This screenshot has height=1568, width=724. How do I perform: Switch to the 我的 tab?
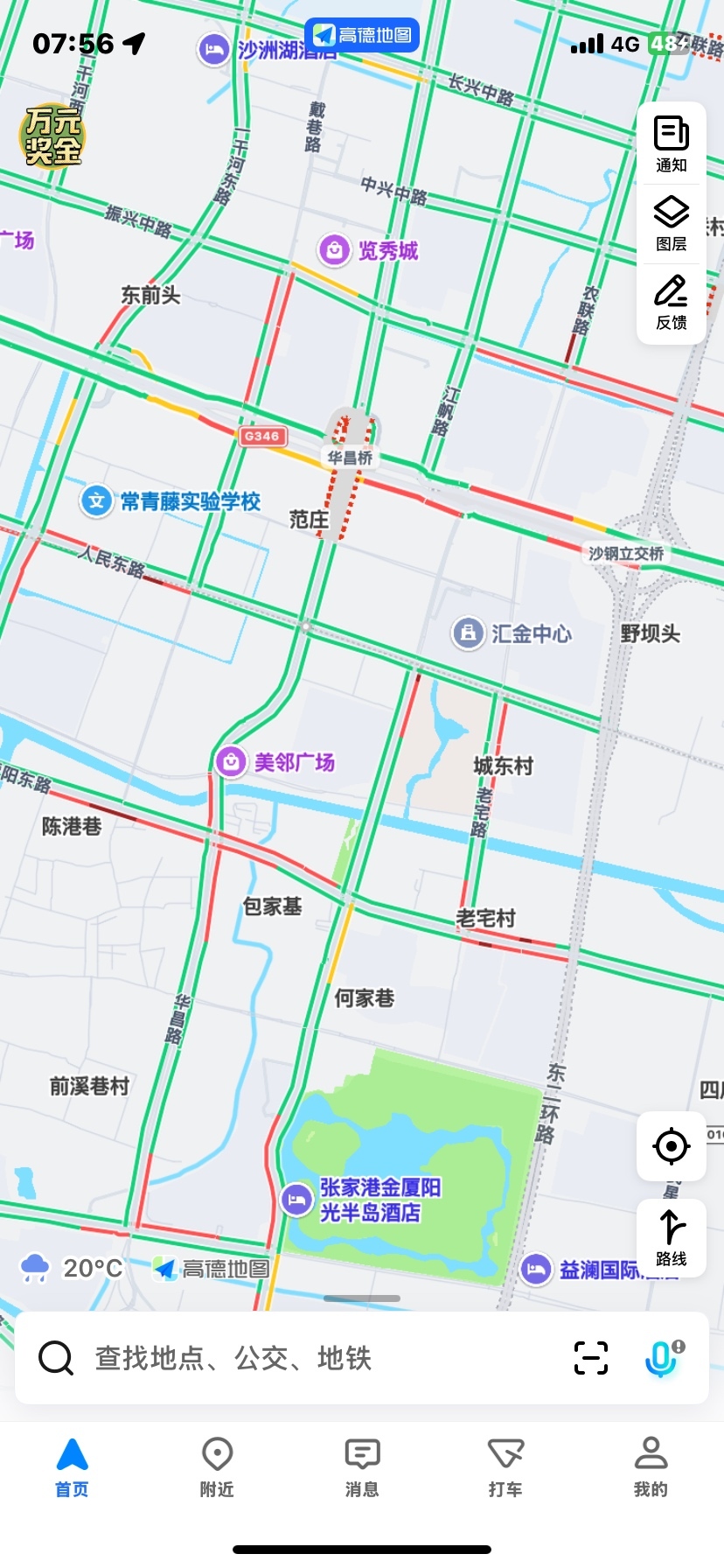tap(651, 1467)
